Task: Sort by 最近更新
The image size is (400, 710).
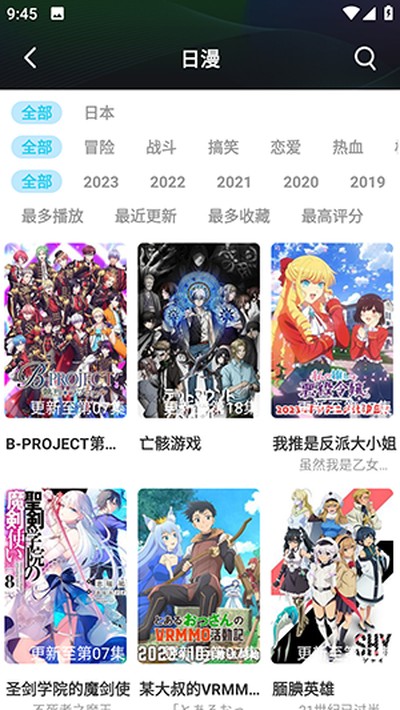Action: click(x=145, y=216)
